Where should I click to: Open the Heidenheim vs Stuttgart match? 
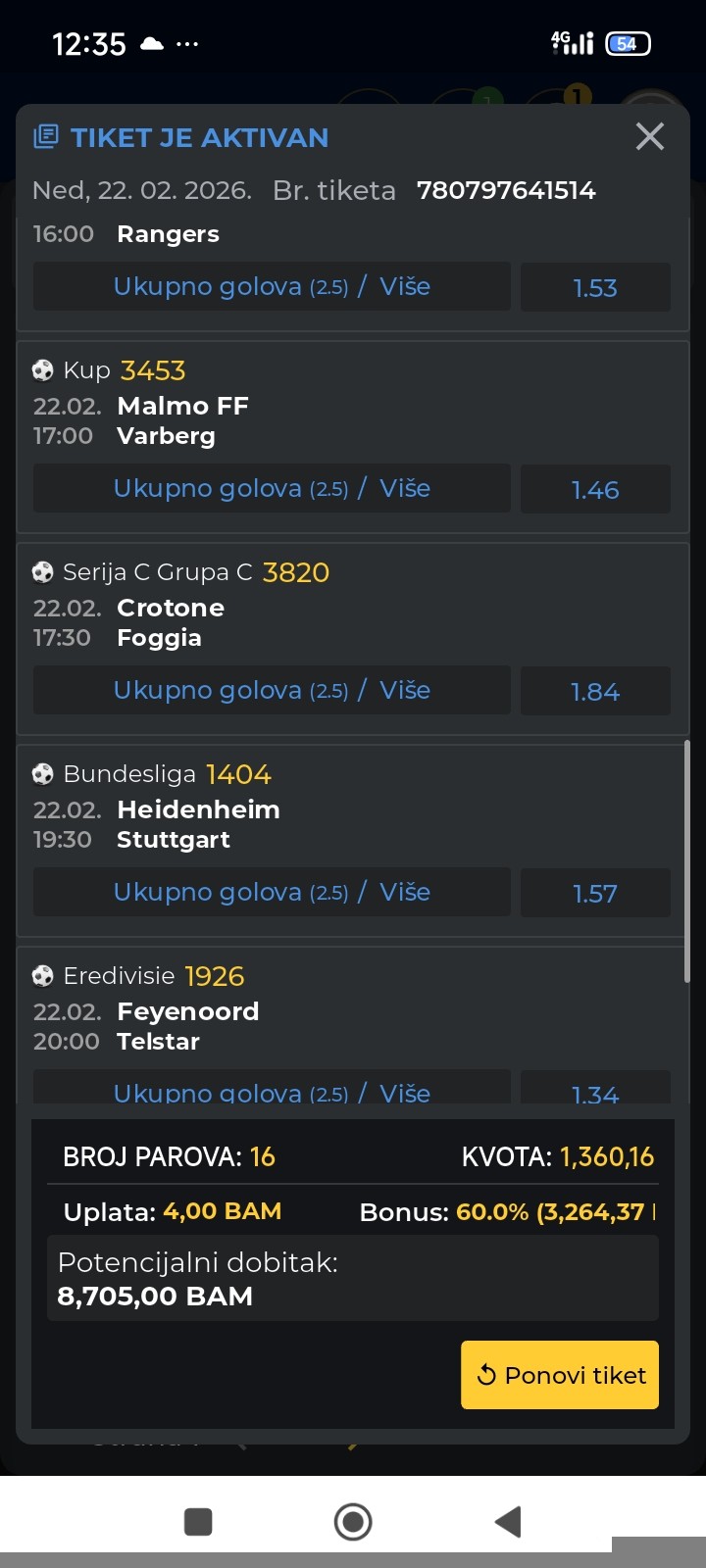(x=198, y=824)
